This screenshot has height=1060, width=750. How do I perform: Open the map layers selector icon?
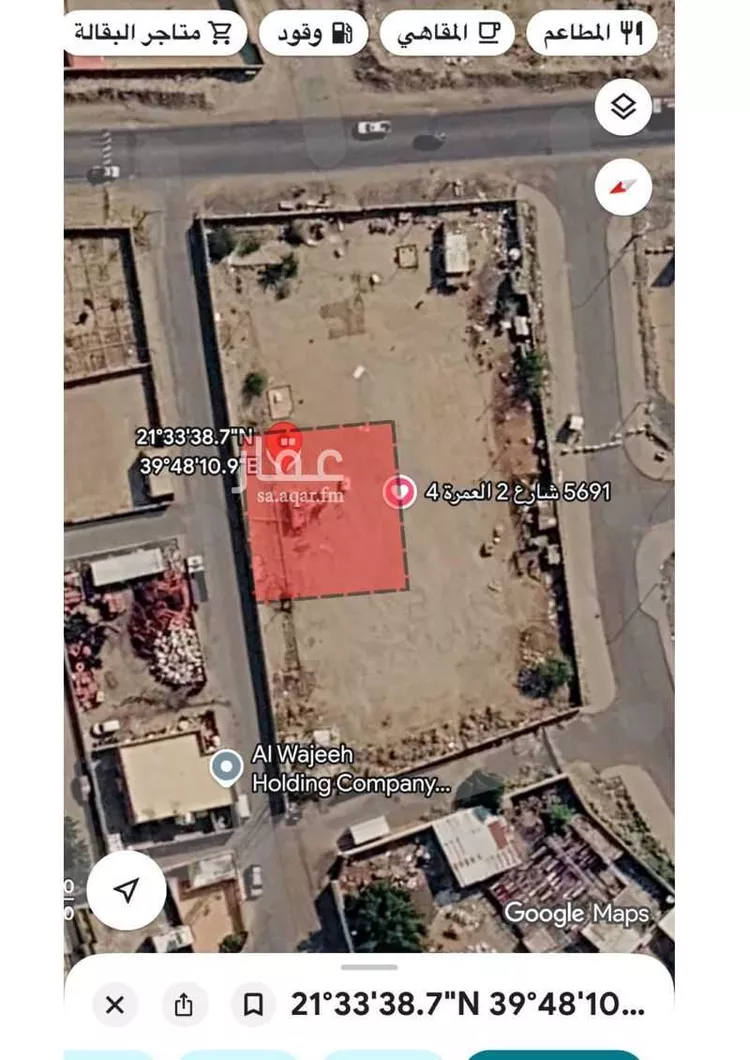(x=622, y=107)
